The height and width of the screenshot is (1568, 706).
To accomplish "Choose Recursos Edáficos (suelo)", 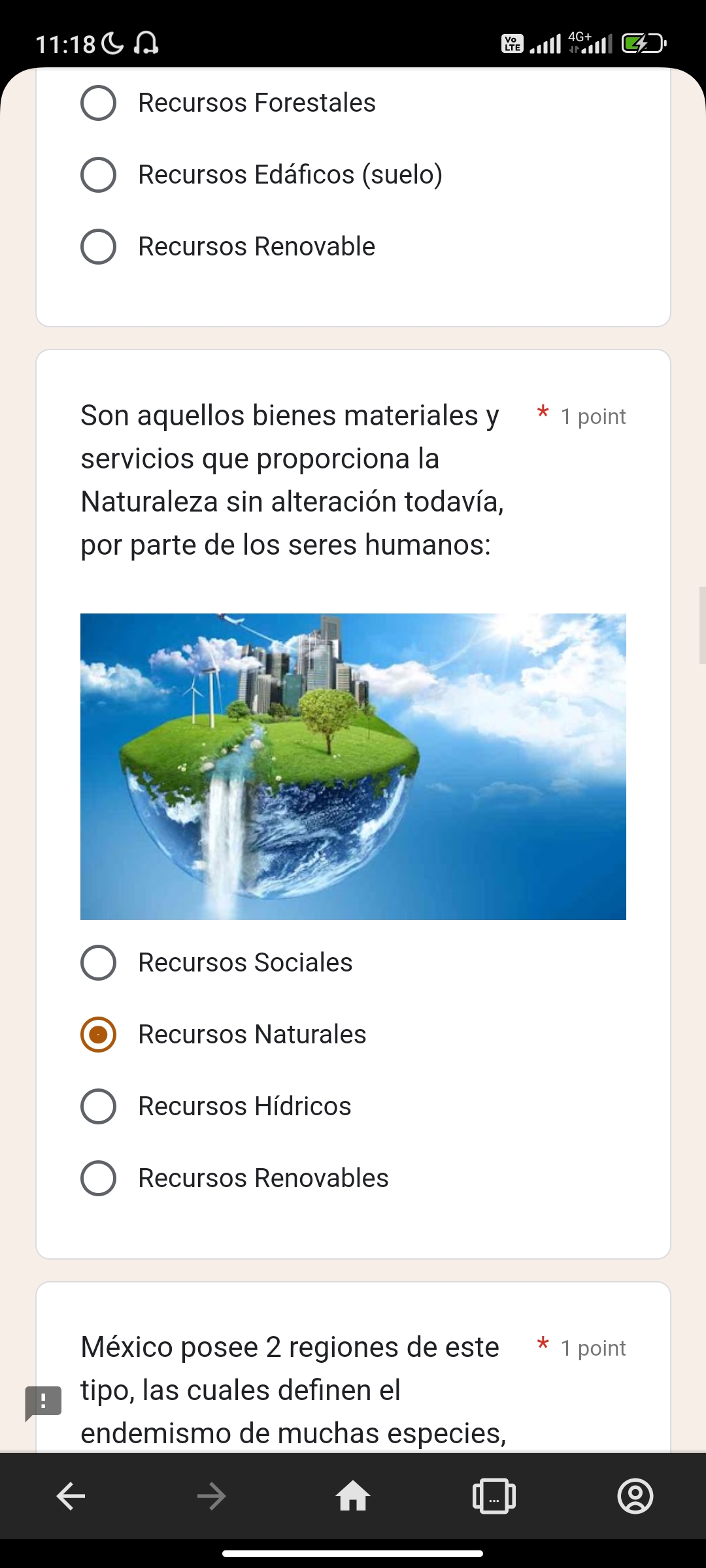I will click(x=98, y=175).
